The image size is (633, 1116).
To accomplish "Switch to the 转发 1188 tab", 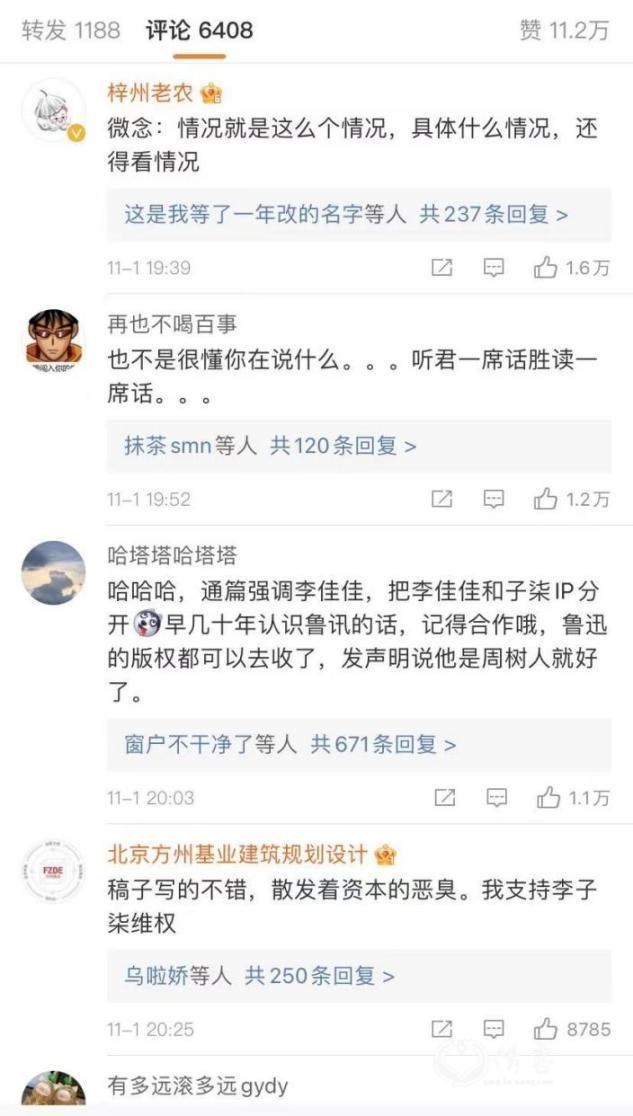I will point(70,30).
